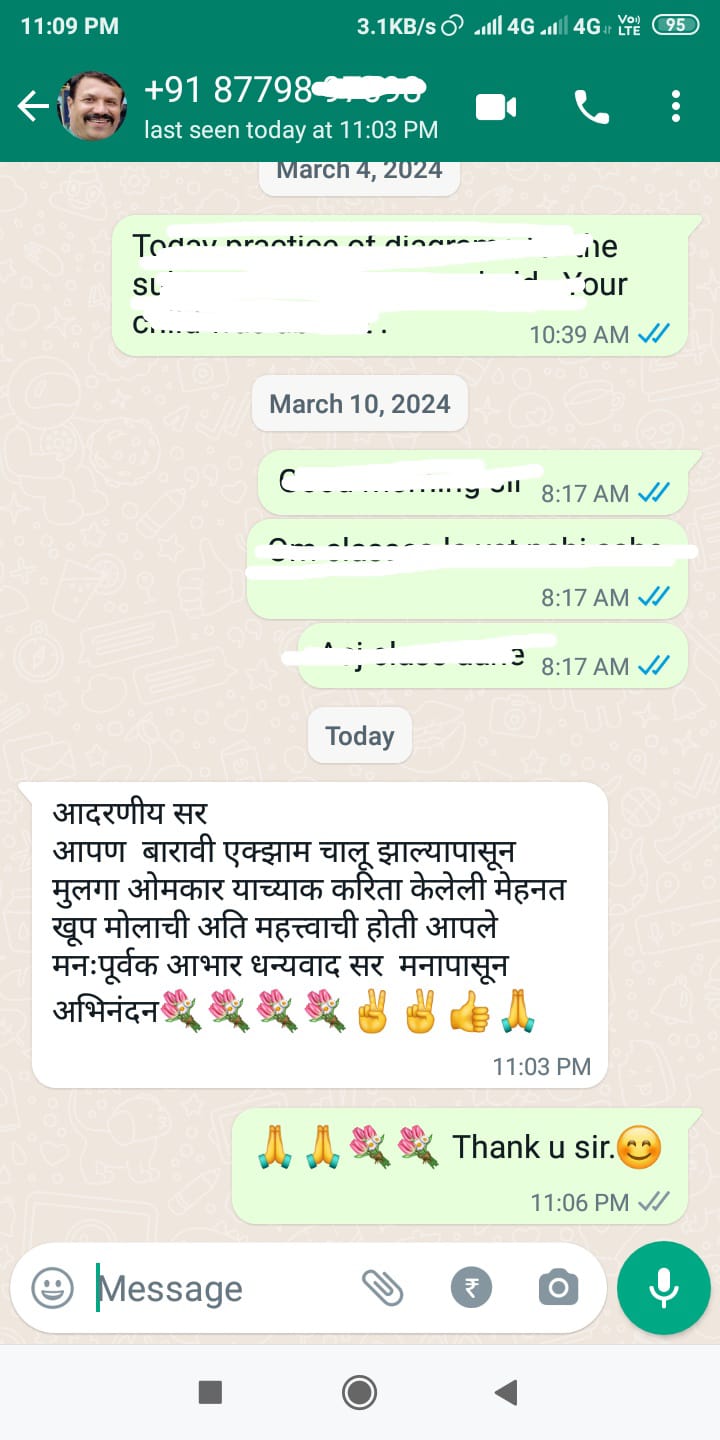
Task: Tap the microphone voice message button
Action: tap(663, 1288)
